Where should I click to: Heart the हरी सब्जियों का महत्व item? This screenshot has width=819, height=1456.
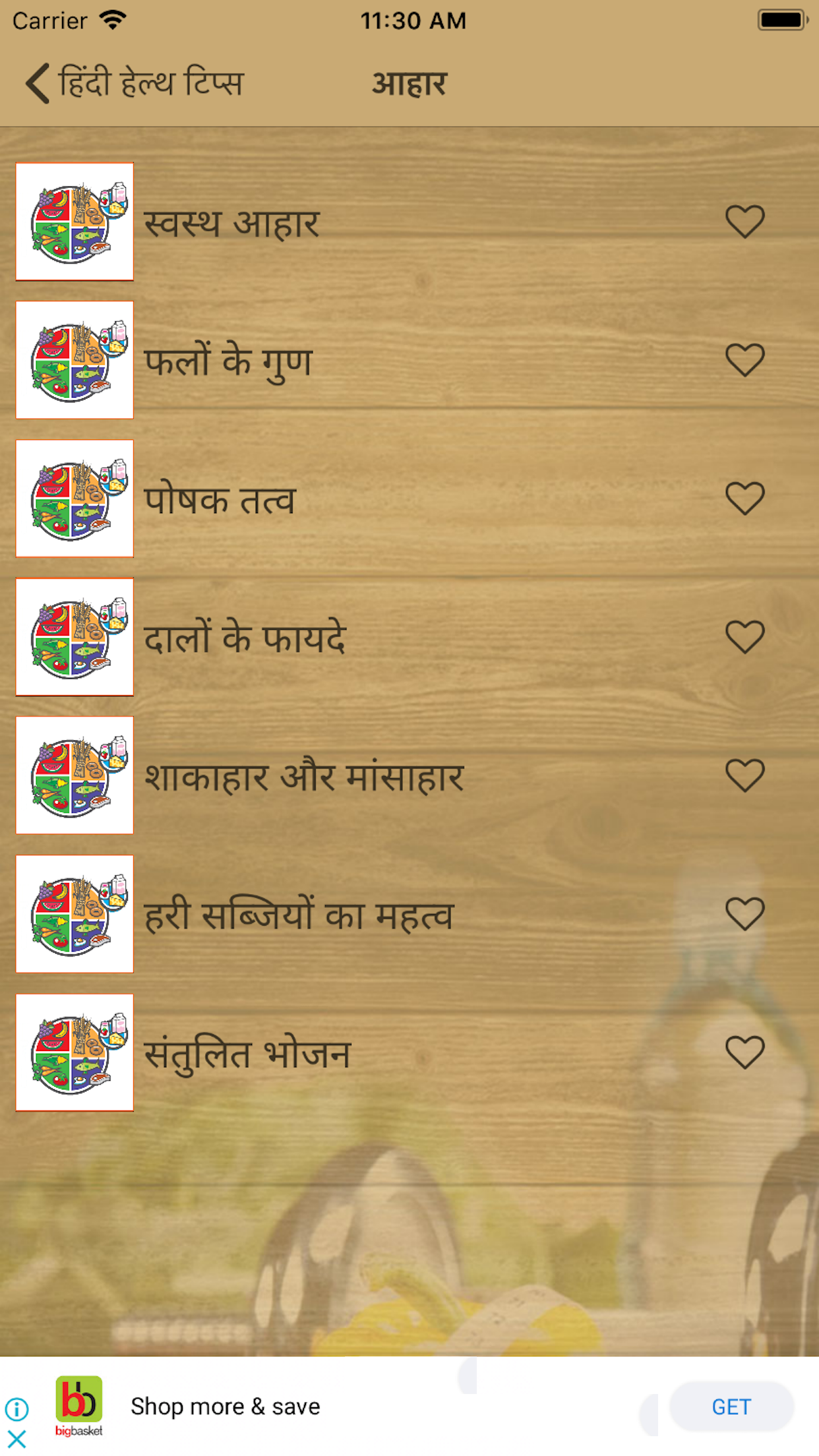(x=744, y=914)
